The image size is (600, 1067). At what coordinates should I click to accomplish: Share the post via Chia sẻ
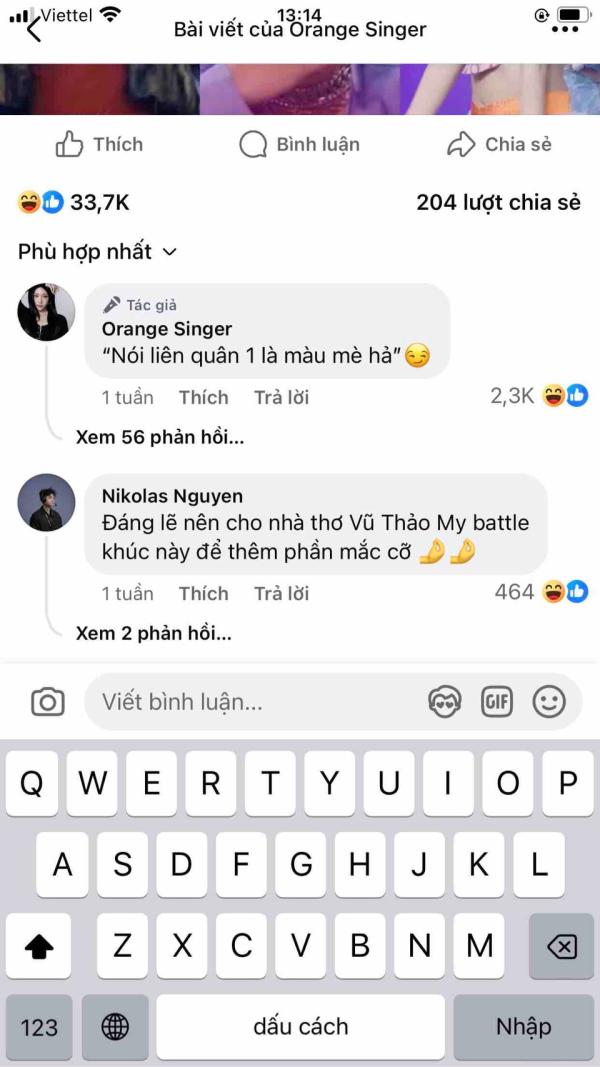click(x=499, y=144)
